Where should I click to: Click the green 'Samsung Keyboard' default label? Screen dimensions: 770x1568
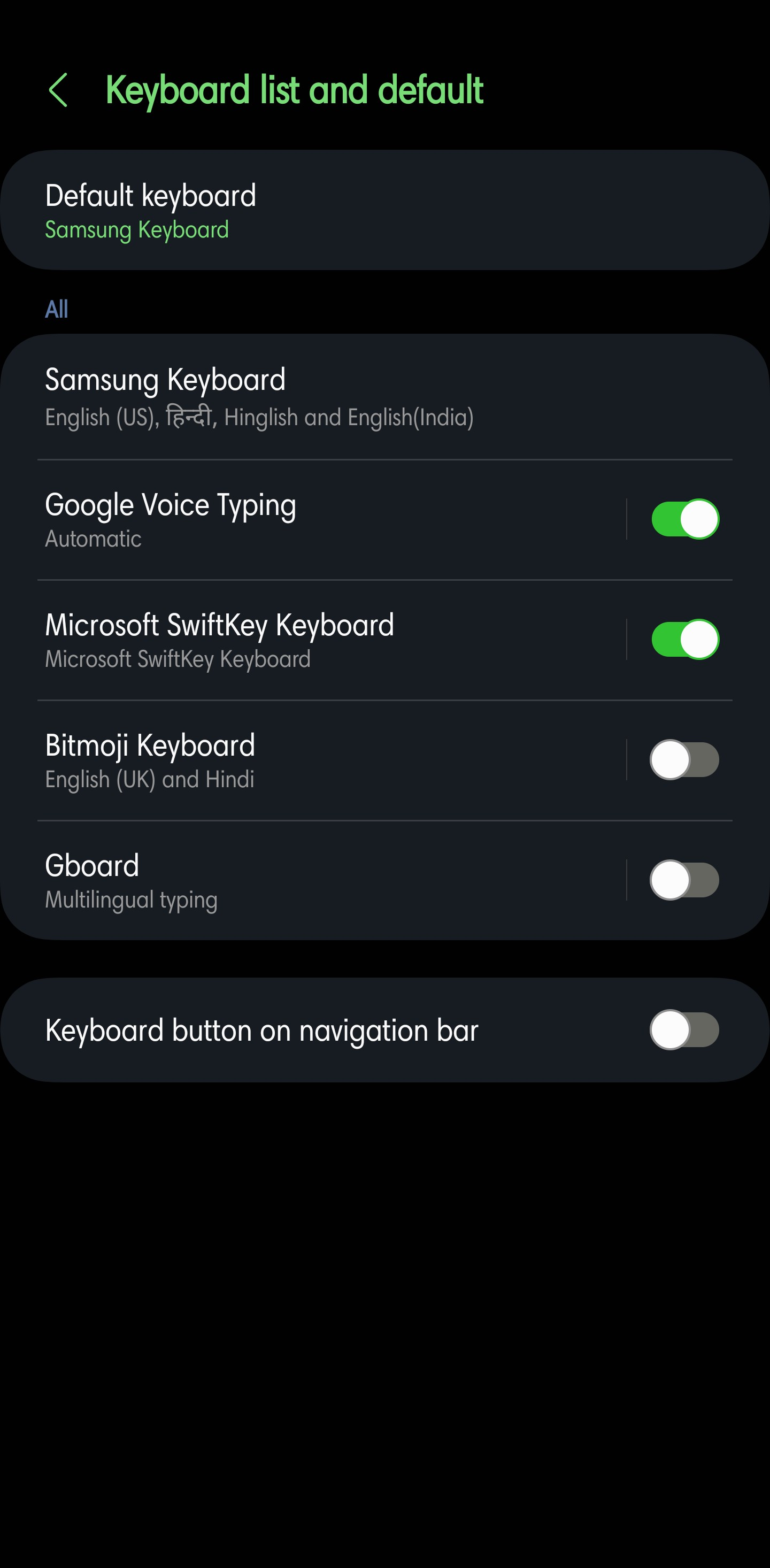136,230
